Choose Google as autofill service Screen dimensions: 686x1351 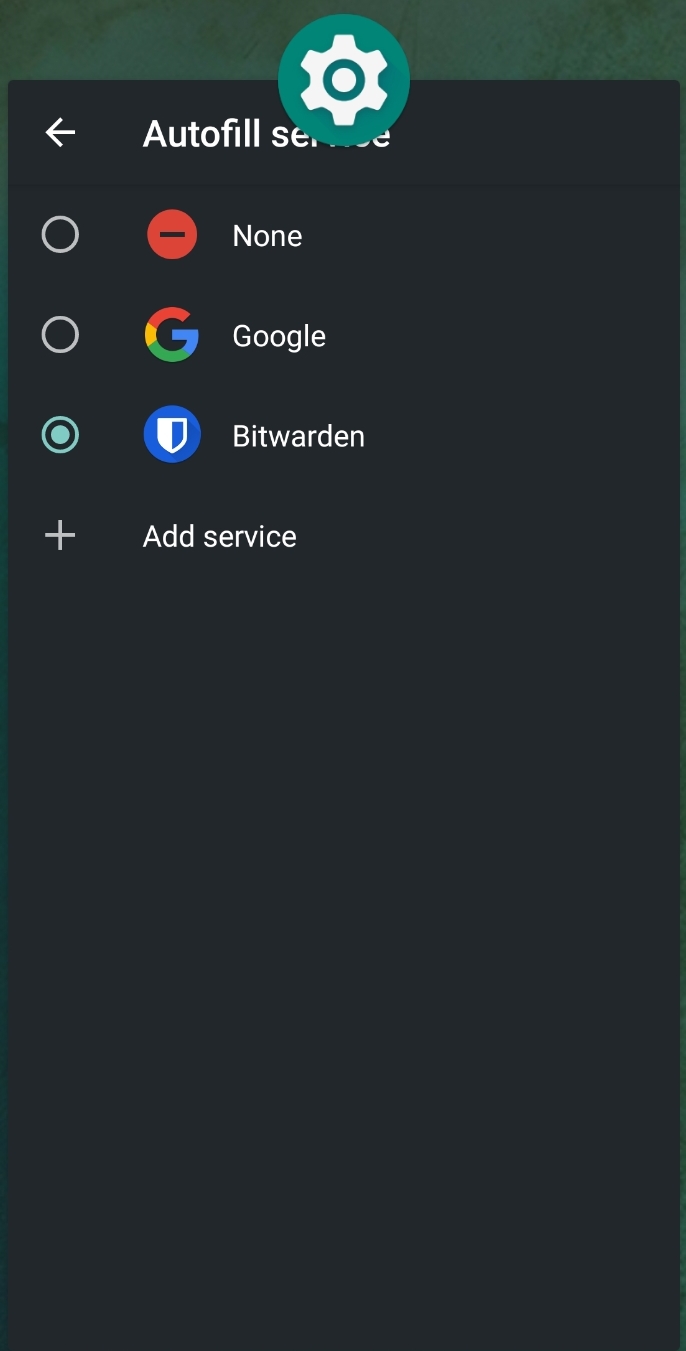pos(343,336)
